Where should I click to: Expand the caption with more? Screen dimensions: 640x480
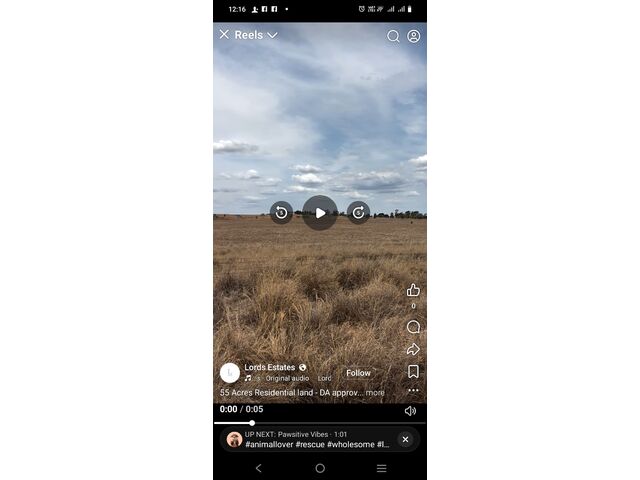[x=375, y=393]
